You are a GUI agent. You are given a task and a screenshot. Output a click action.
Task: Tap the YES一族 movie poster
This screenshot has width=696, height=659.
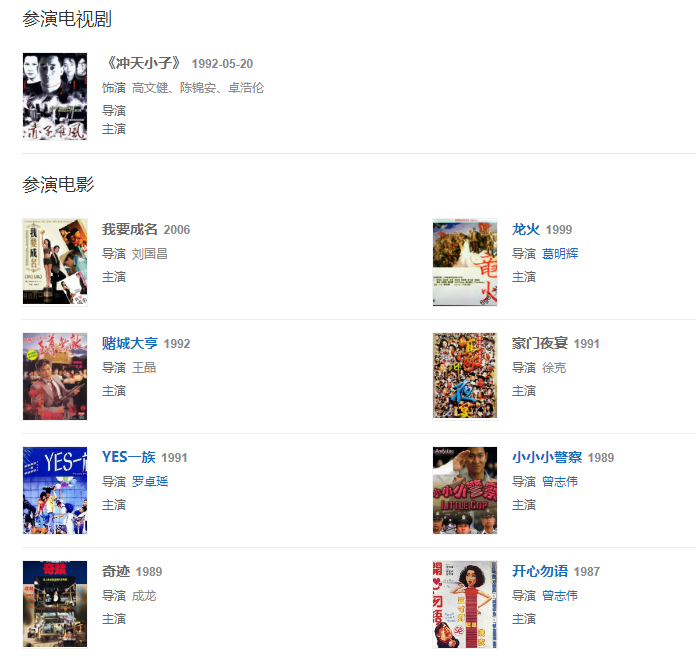(55, 490)
